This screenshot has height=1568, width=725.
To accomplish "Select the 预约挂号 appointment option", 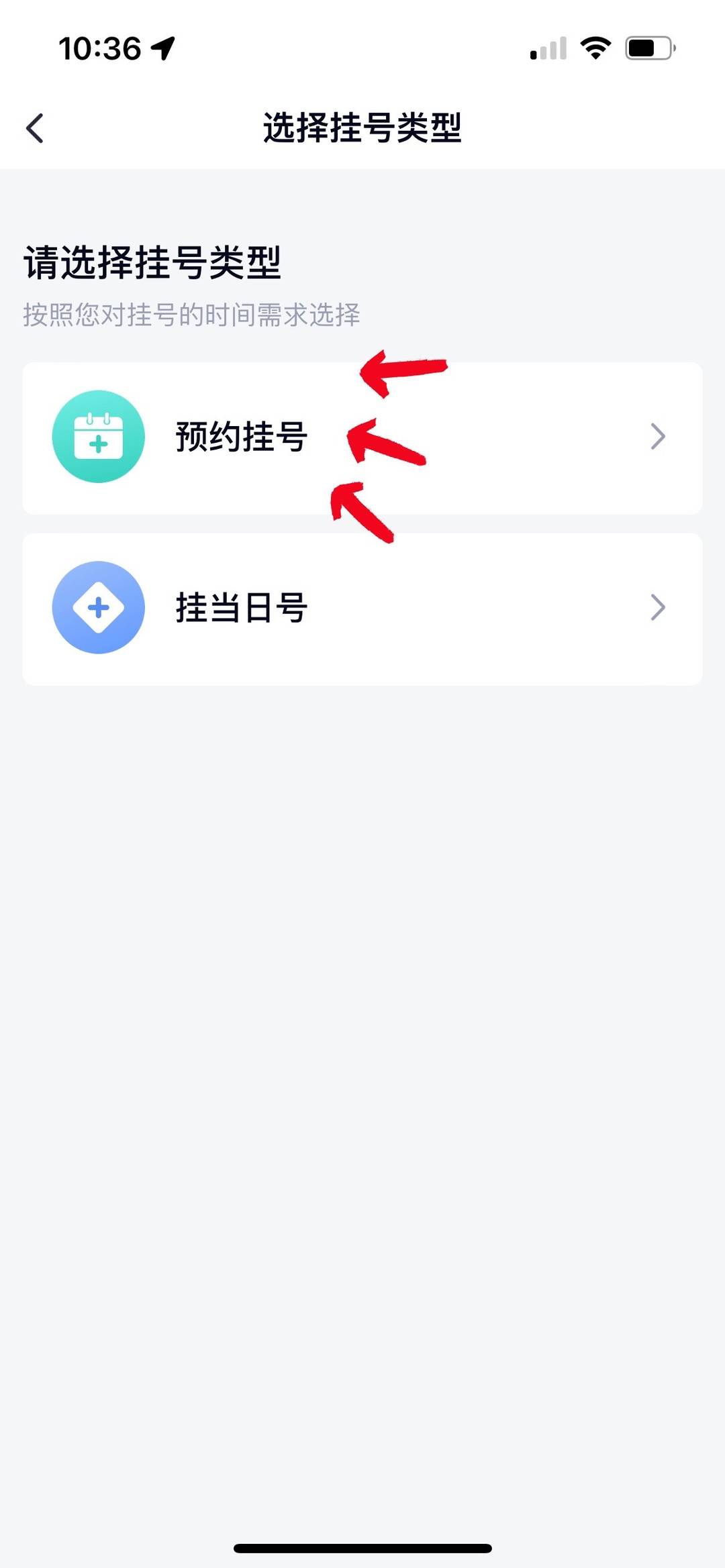I will [362, 436].
